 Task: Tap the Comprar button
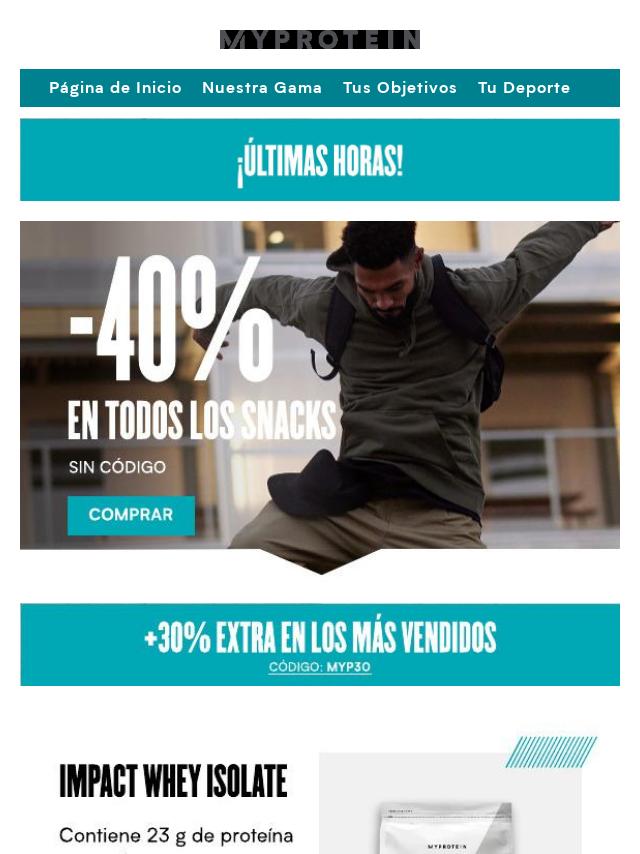point(131,515)
